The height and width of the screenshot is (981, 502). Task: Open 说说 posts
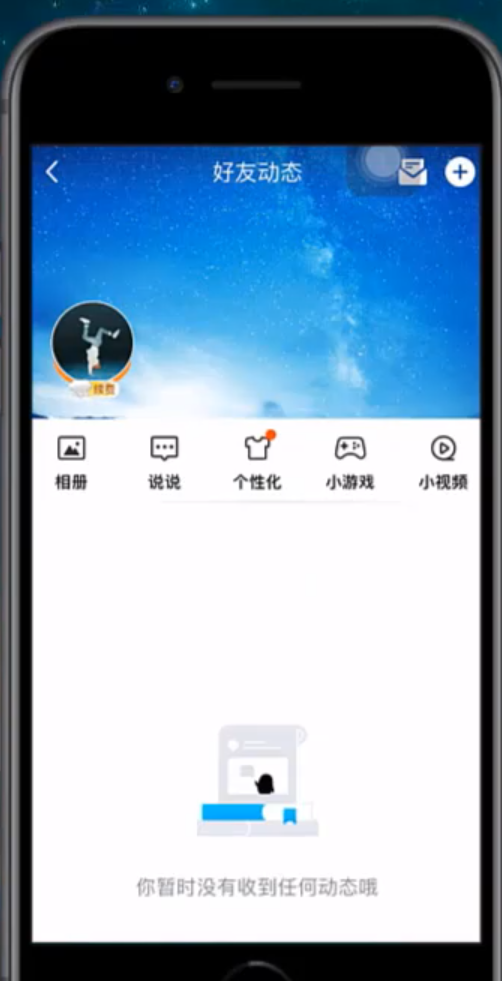point(164,463)
